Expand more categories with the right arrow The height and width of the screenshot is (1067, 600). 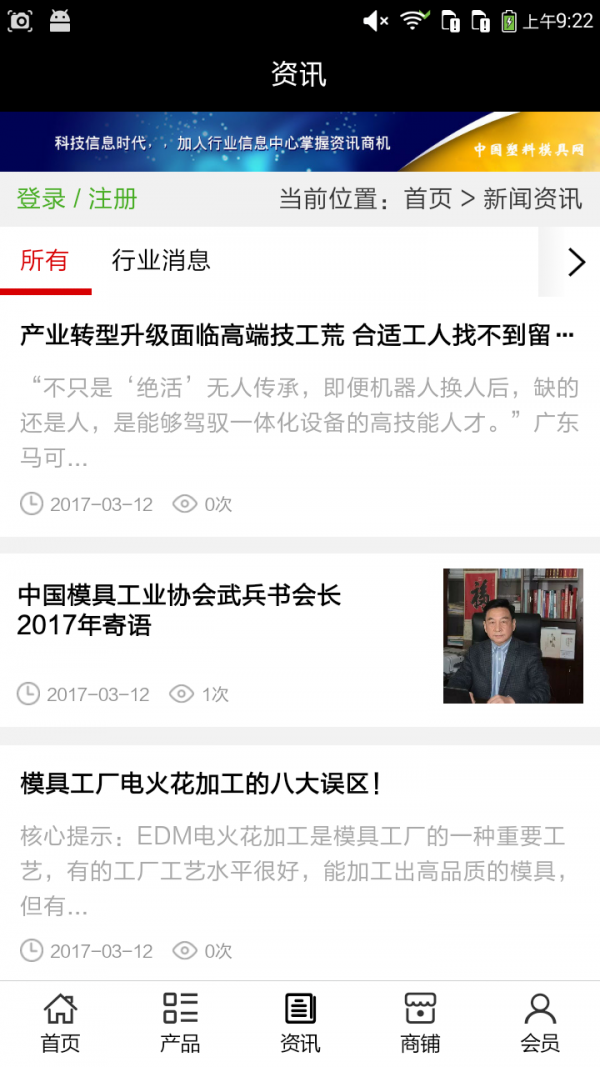click(x=576, y=262)
